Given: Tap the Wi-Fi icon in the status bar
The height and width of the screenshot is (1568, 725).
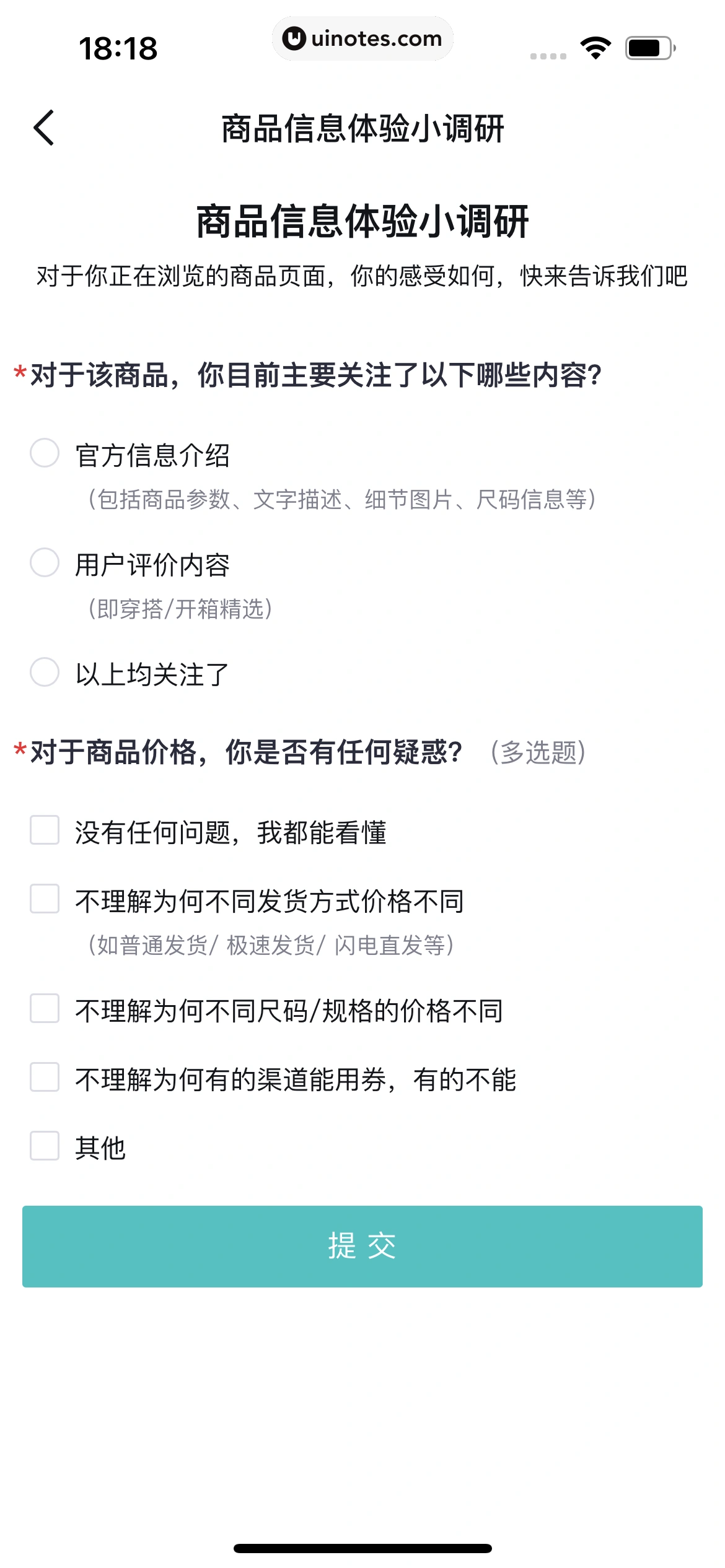Looking at the screenshot, I should point(595,48).
